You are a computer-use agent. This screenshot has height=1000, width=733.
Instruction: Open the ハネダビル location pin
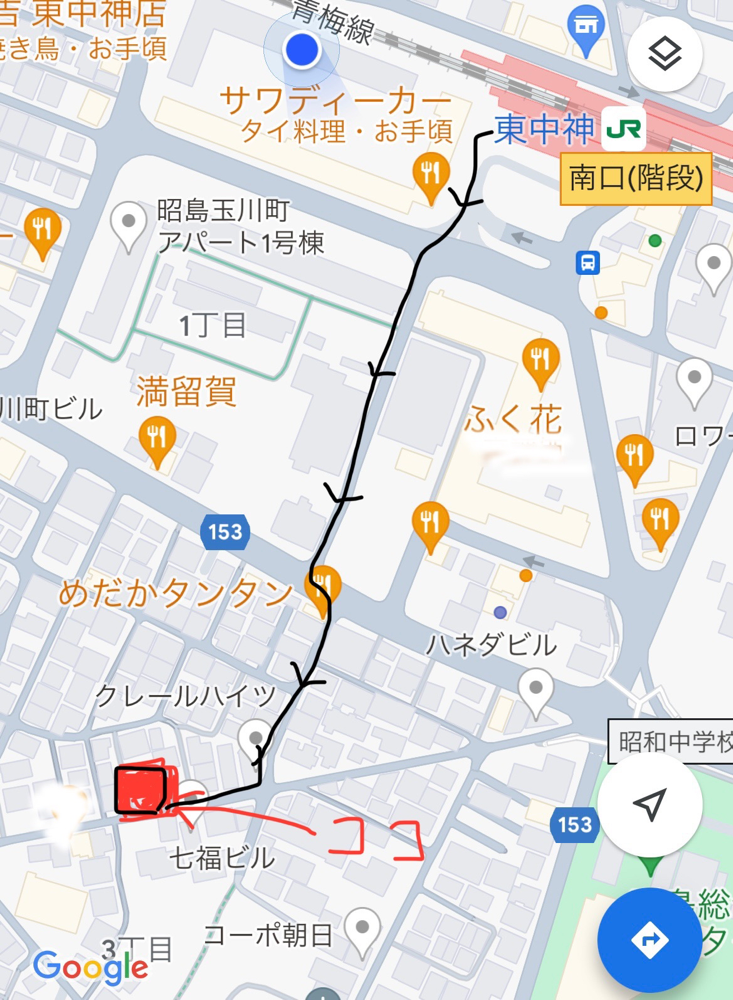pos(537,689)
